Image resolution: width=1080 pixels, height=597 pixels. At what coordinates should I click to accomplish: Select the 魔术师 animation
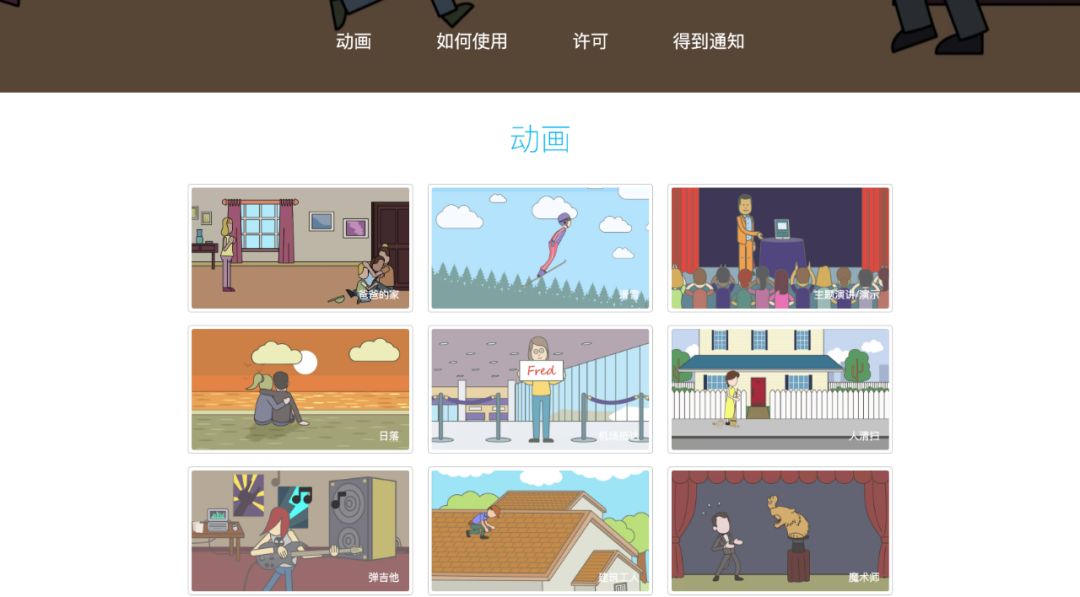[780, 530]
